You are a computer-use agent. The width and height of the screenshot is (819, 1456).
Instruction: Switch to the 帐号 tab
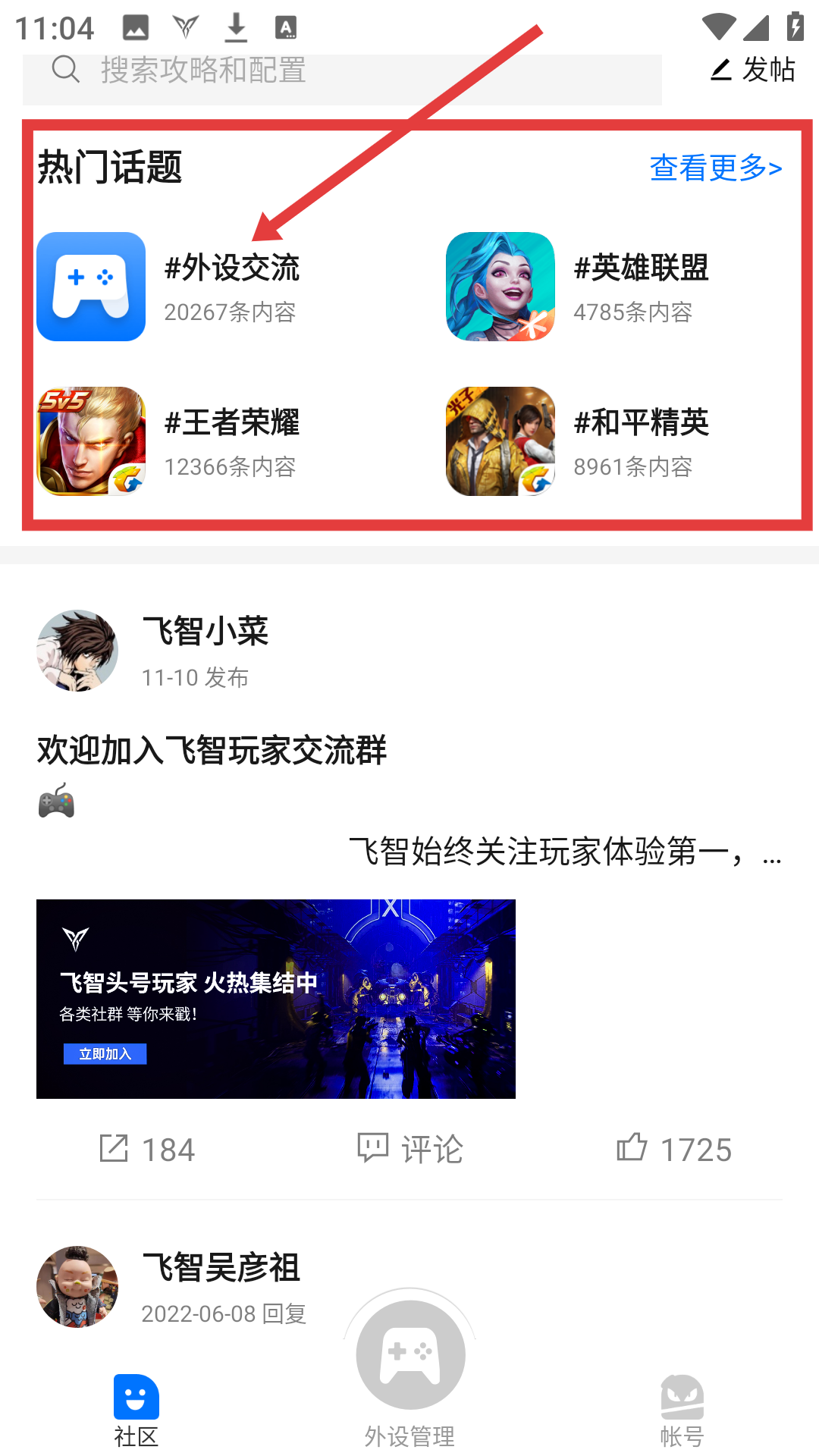point(682,1410)
